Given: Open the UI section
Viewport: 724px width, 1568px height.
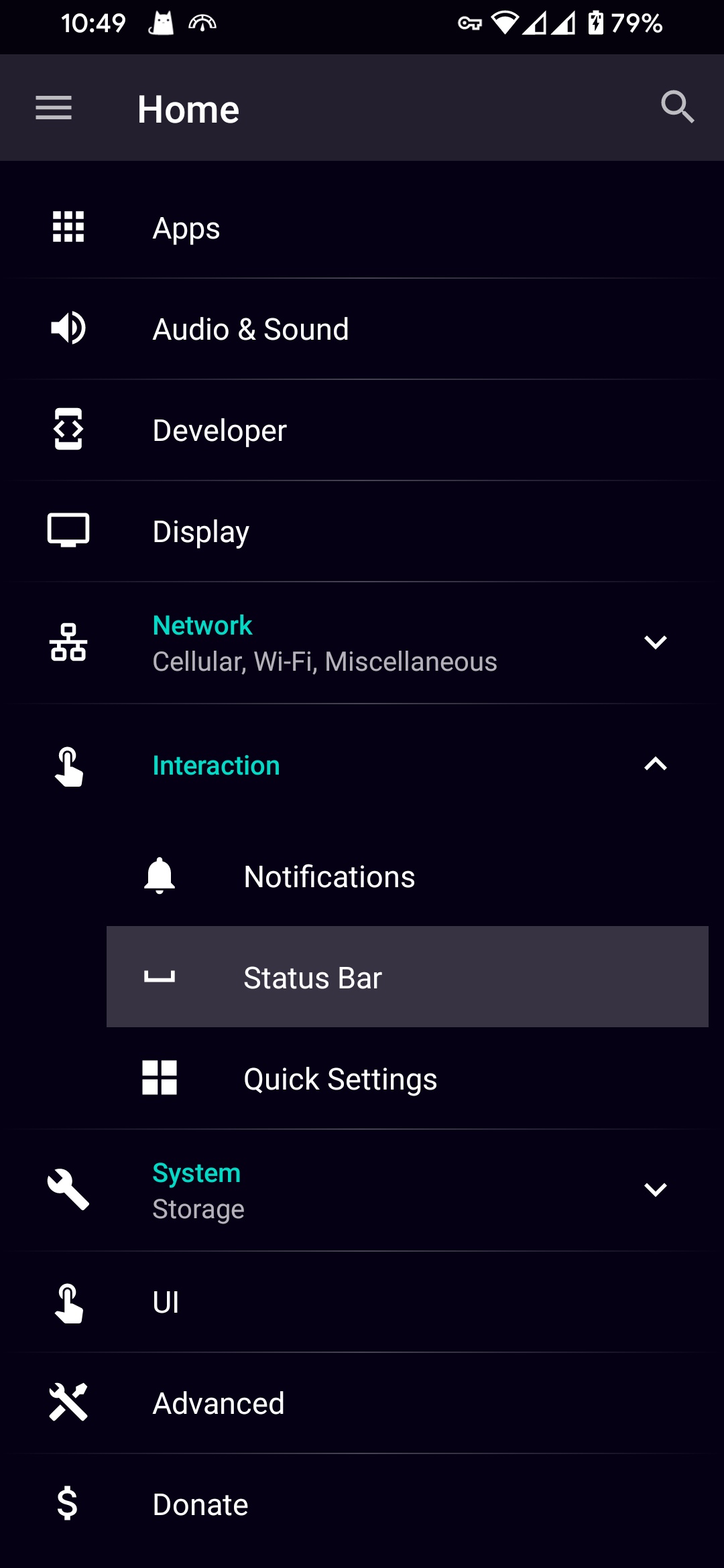Looking at the screenshot, I should [362, 1302].
